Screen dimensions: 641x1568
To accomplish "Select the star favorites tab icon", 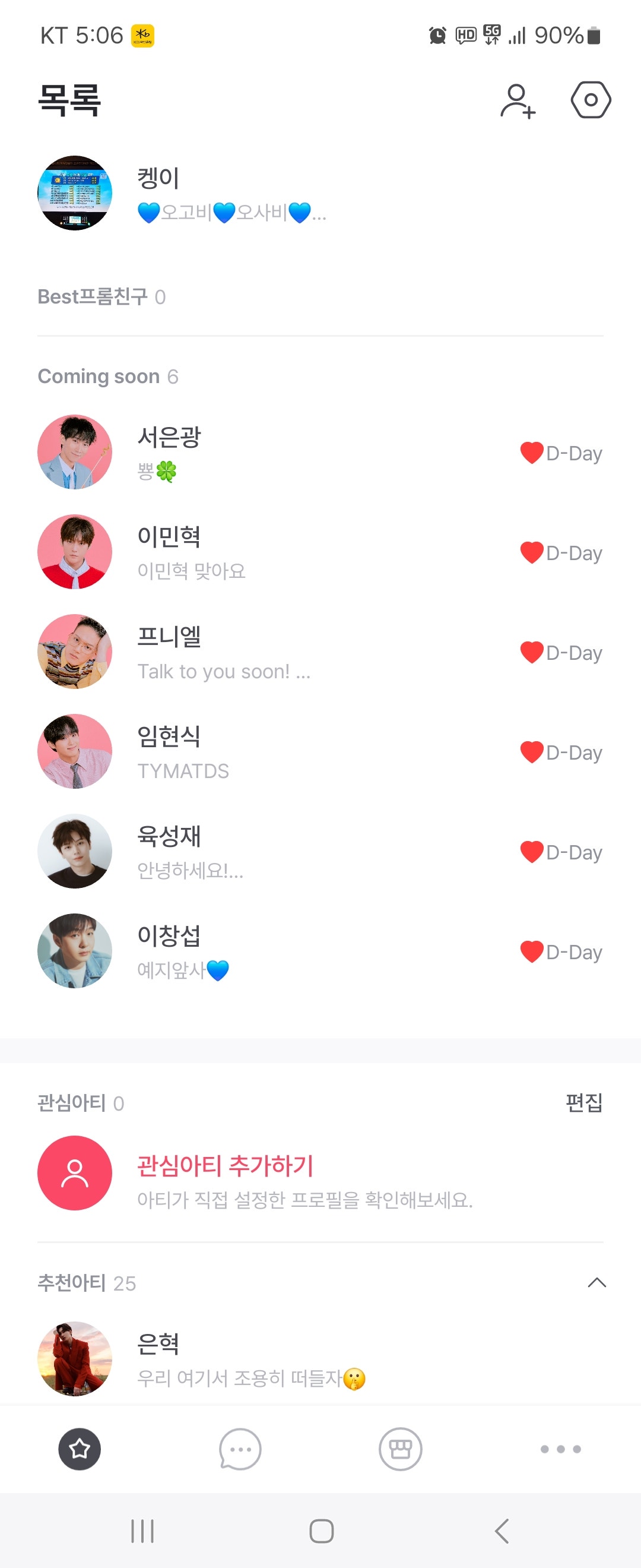I will coord(80,1449).
